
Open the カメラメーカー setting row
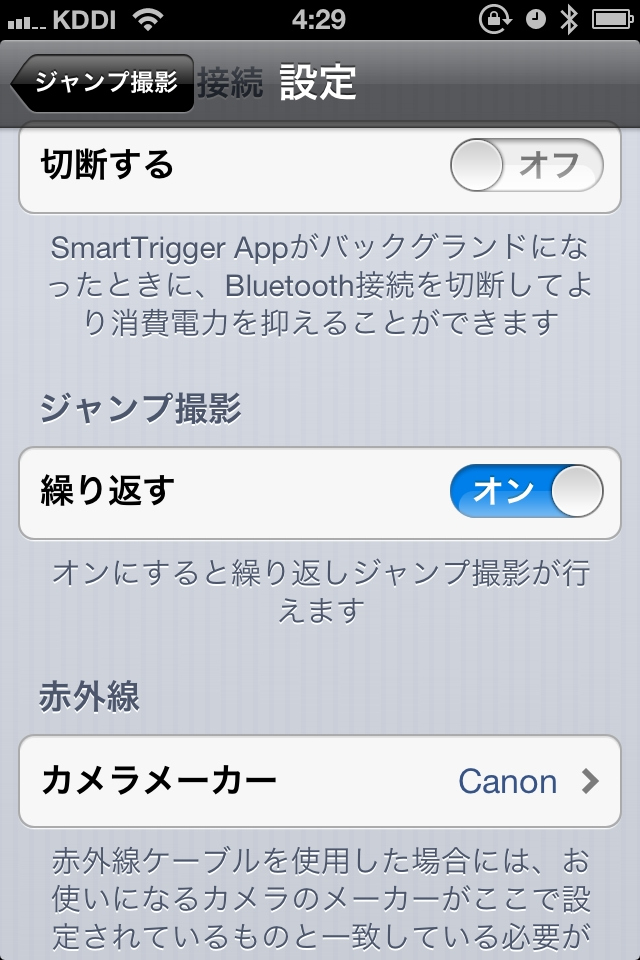tap(320, 781)
